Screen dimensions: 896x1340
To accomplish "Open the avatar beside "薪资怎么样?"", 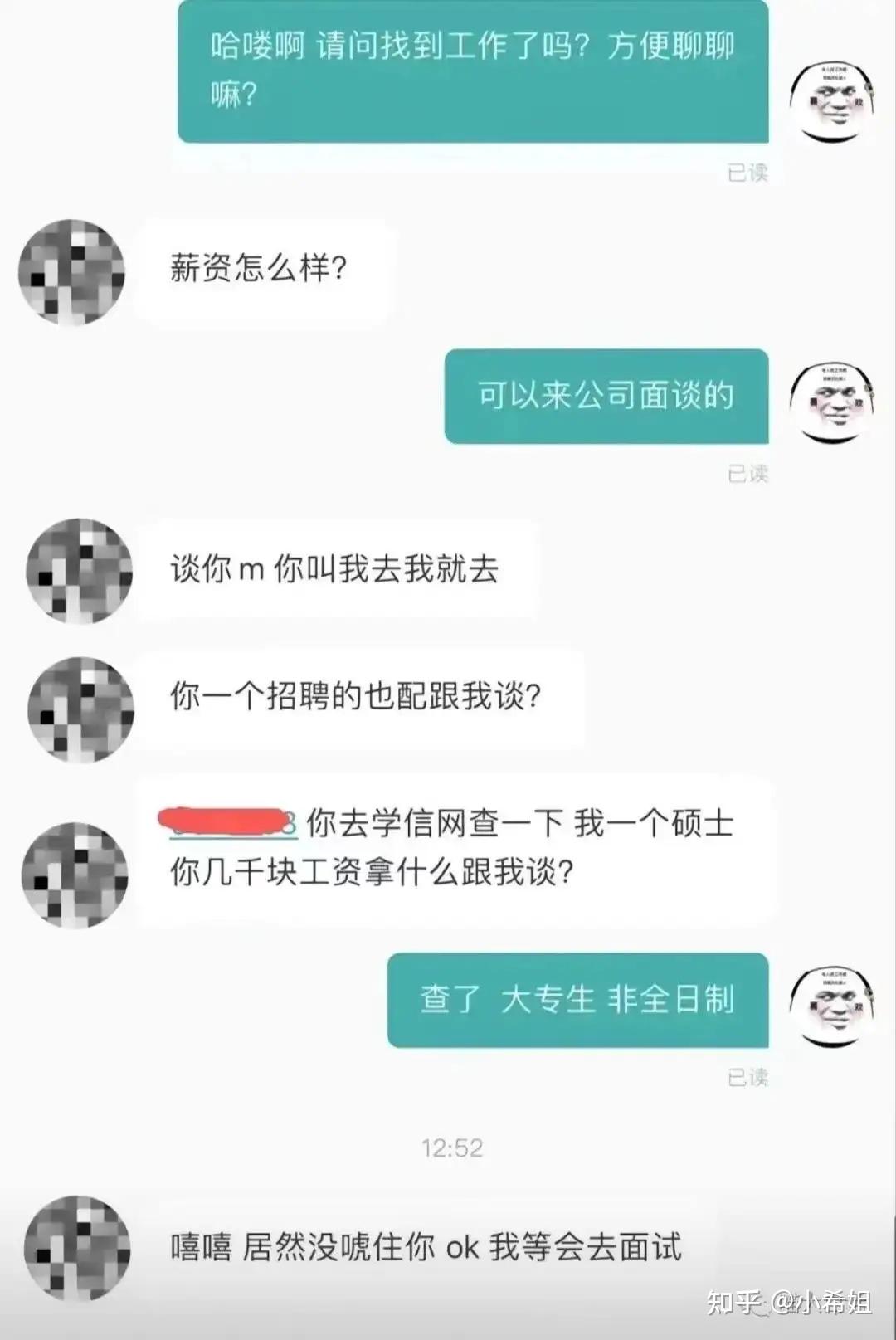I will click(x=71, y=272).
